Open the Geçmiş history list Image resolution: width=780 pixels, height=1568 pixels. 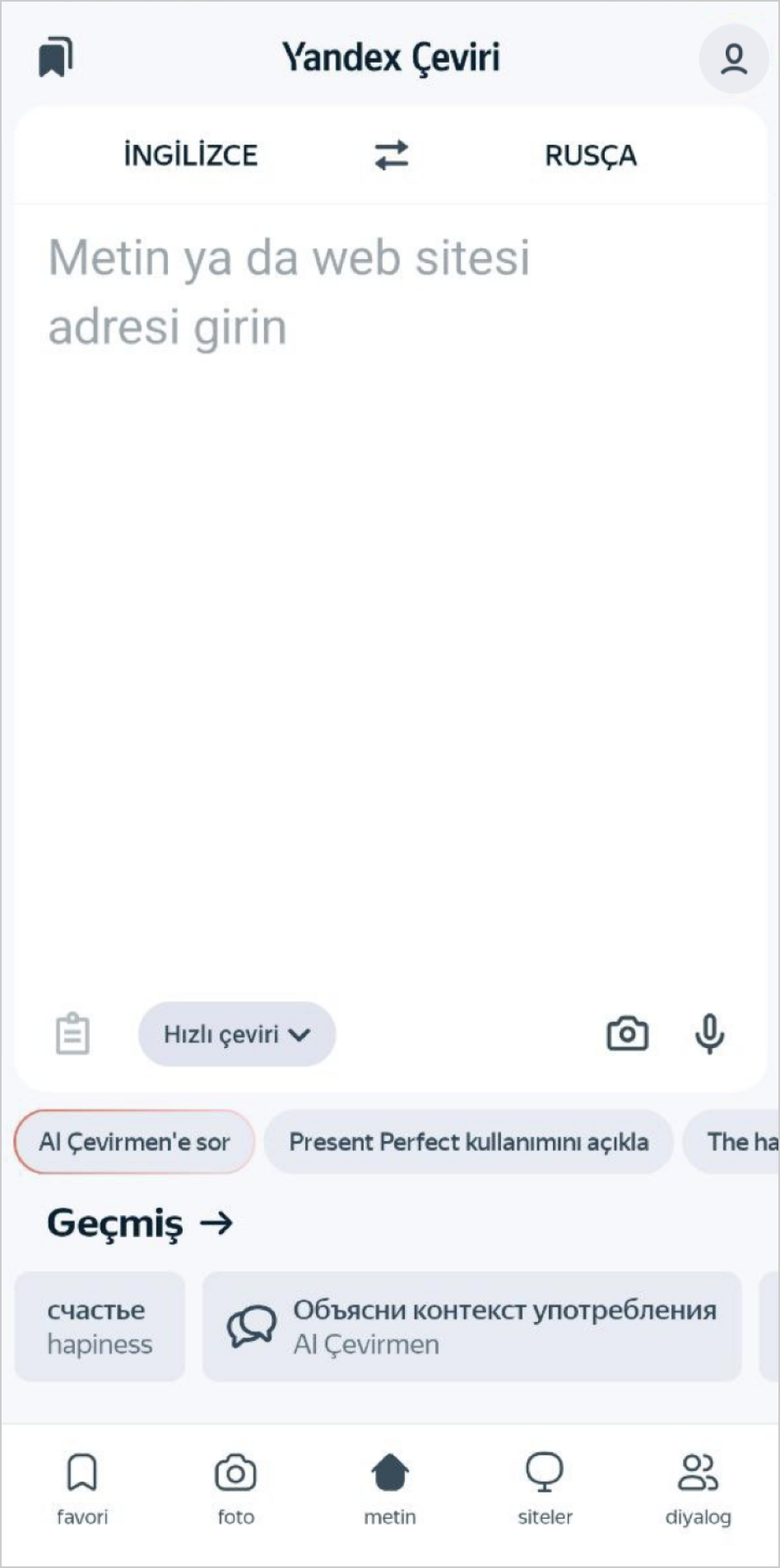coord(140,1223)
